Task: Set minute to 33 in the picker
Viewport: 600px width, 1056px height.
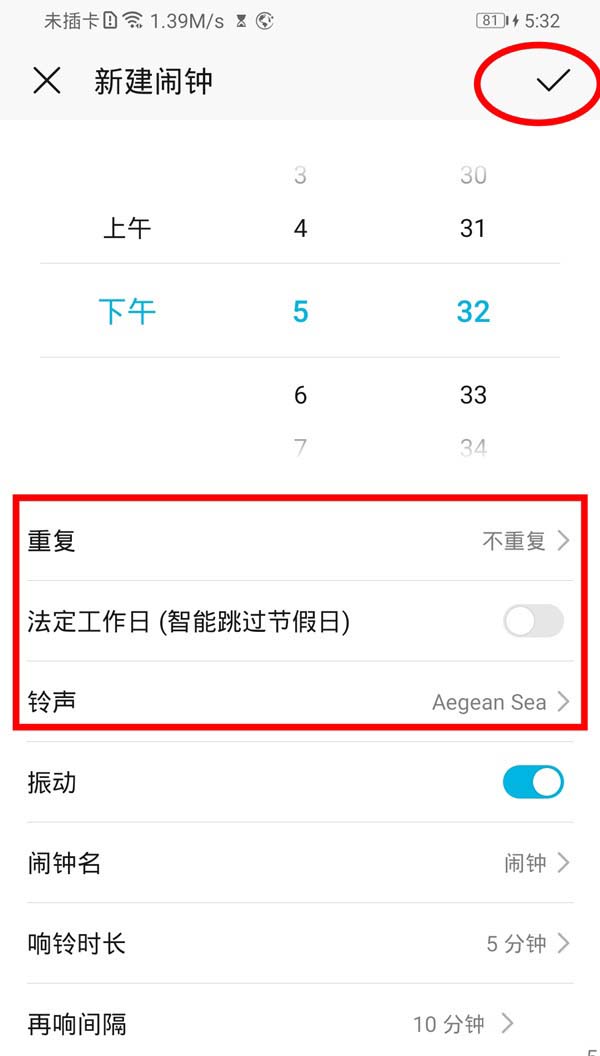Action: (472, 395)
